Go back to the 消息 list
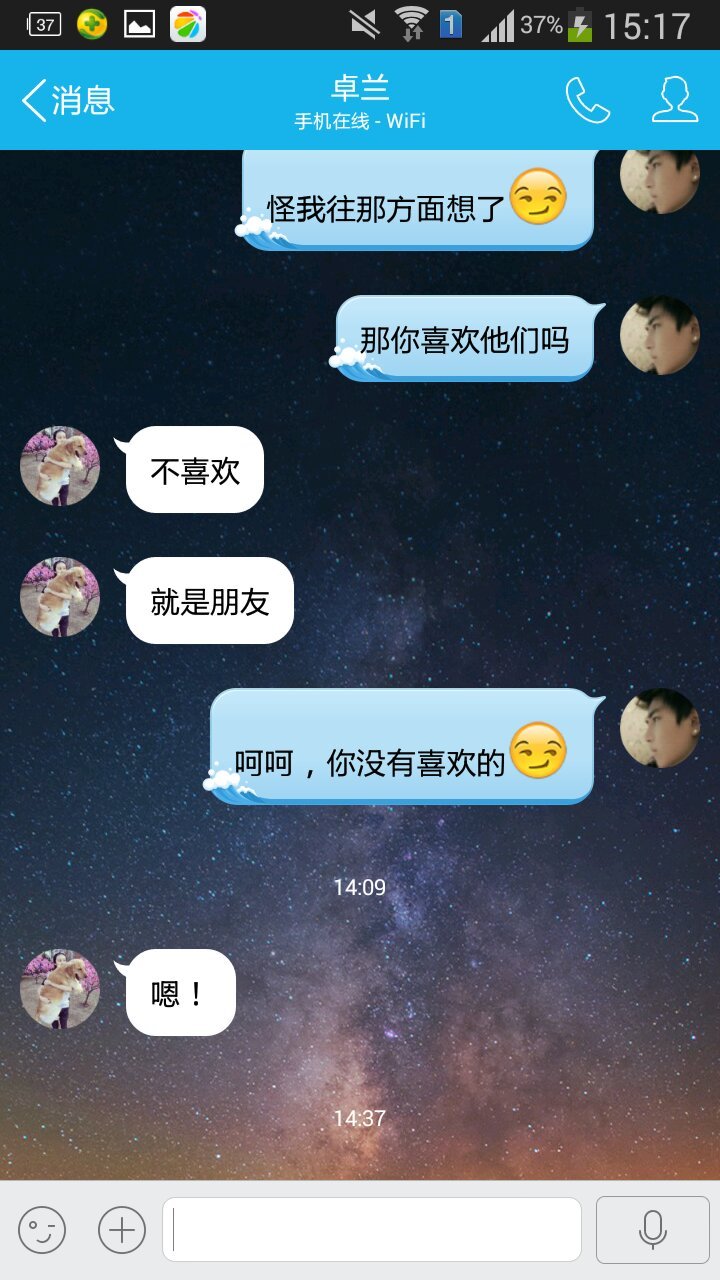 tap(66, 100)
